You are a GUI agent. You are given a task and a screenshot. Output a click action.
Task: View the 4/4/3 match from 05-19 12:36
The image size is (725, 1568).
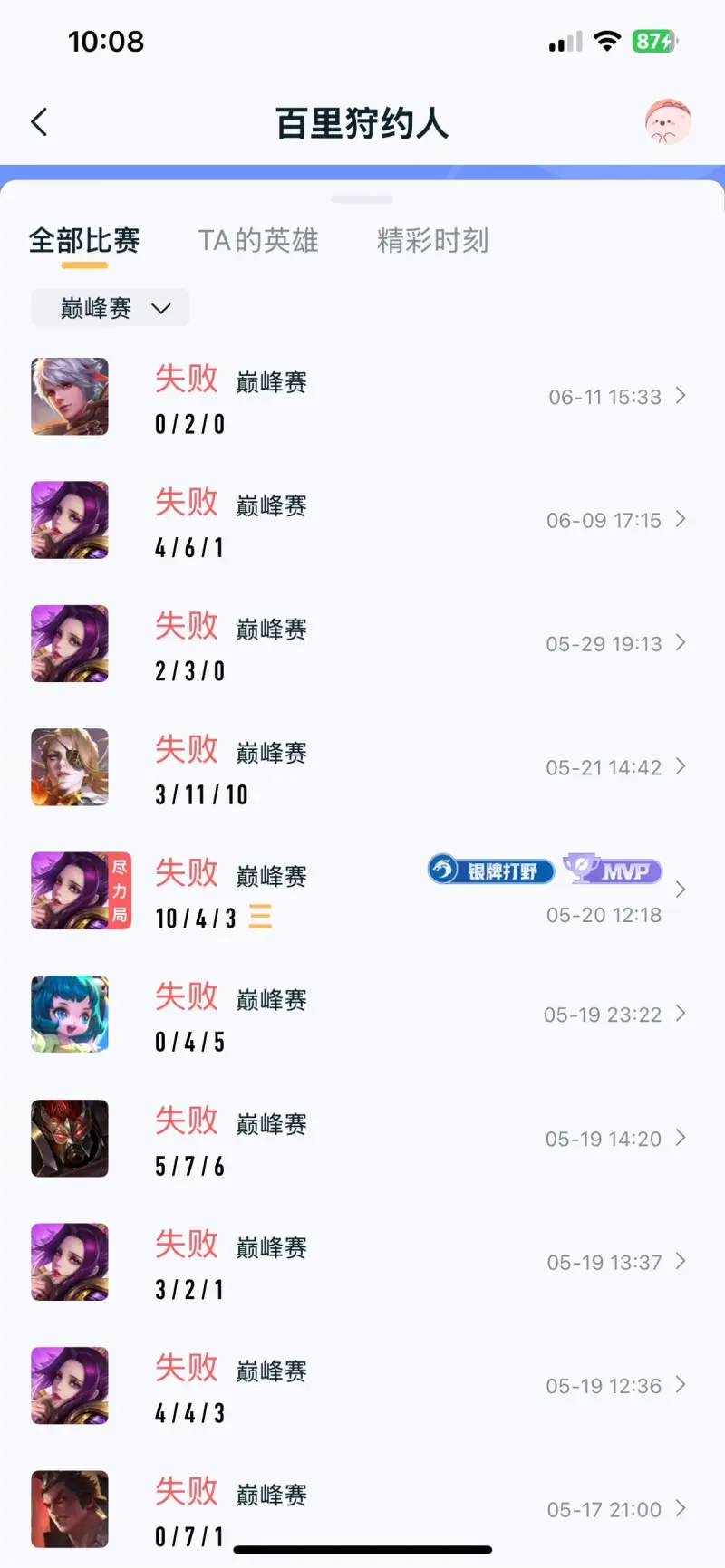coord(362,1386)
